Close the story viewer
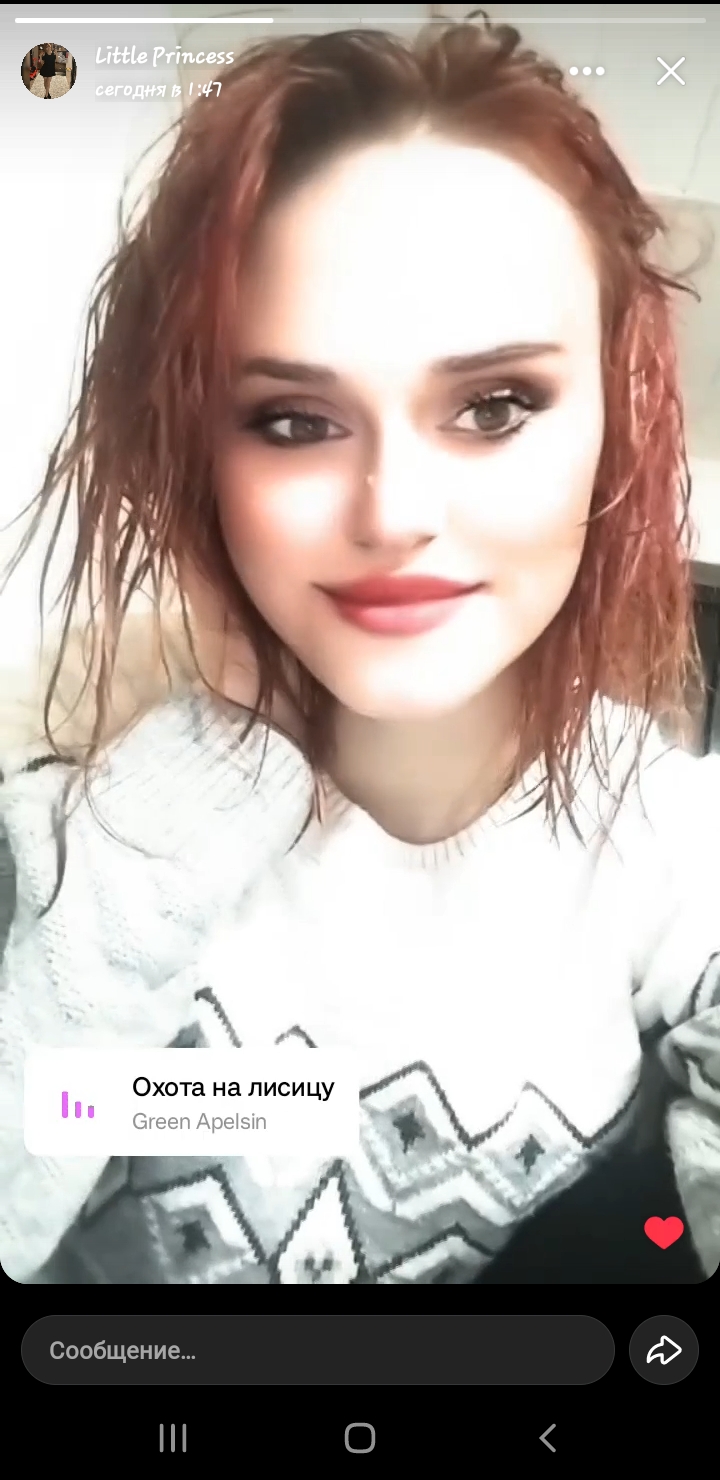Viewport: 720px width, 1480px height. pyautogui.click(x=671, y=71)
